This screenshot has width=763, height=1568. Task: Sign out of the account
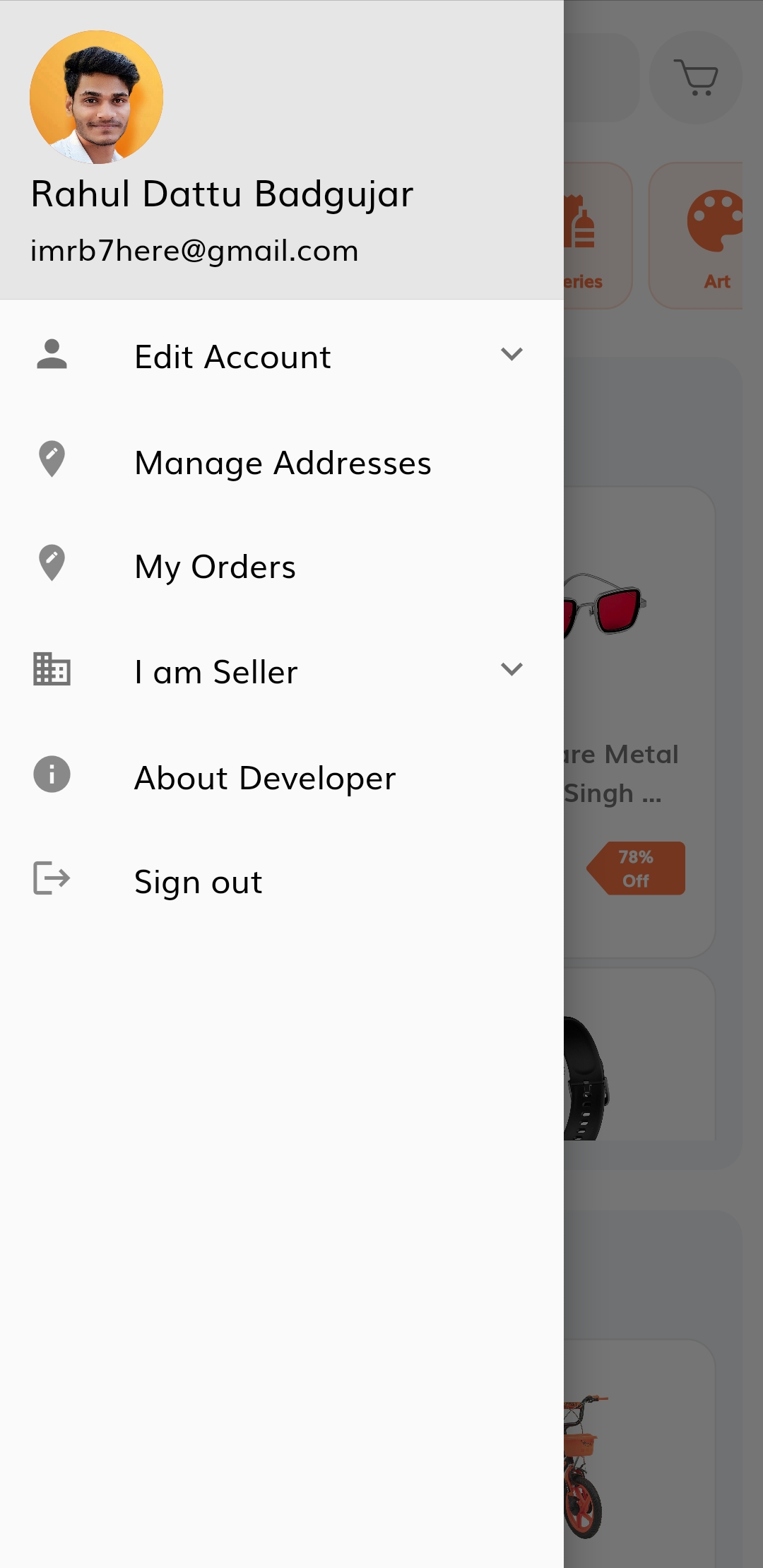(x=282, y=881)
